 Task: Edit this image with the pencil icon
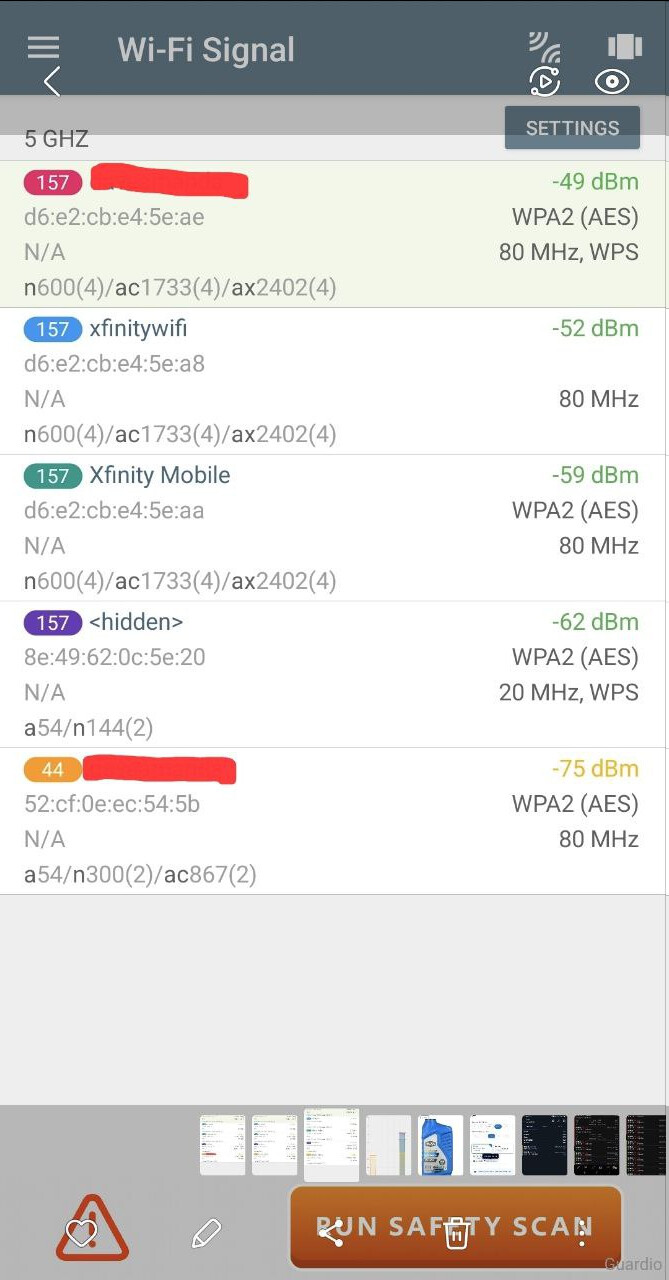click(x=206, y=1233)
